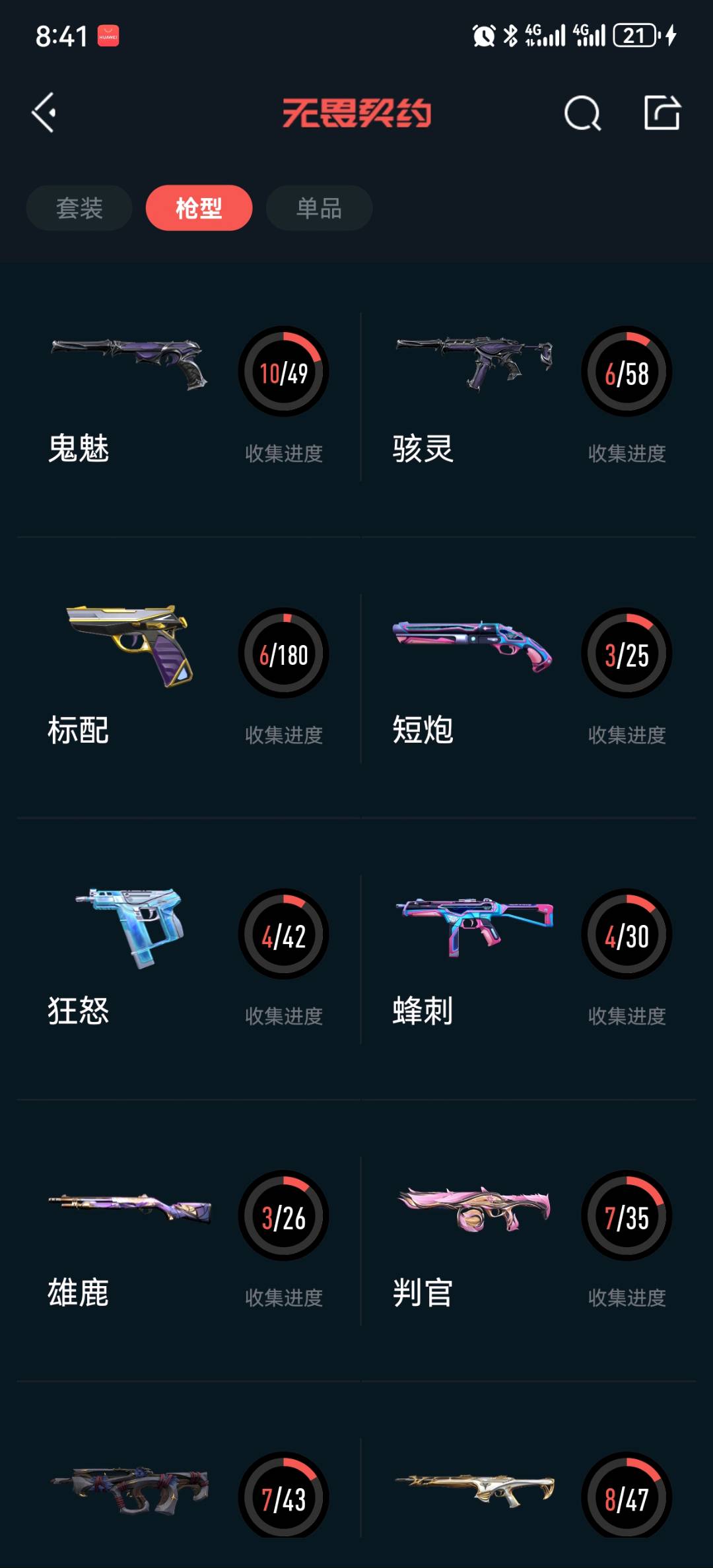Select the 枪型 tab
The height and width of the screenshot is (1568, 713).
199,209
